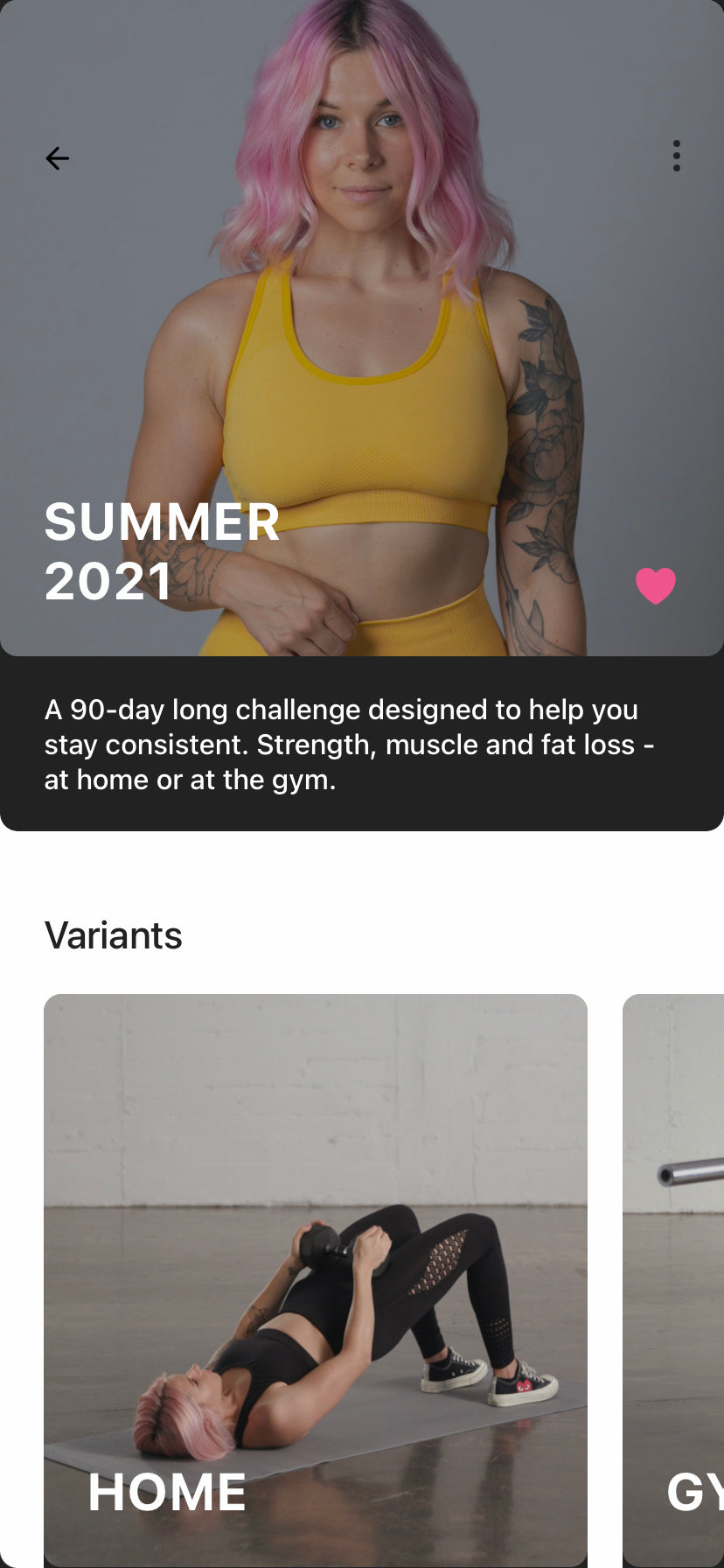Open the HOME variant card

(316, 1277)
